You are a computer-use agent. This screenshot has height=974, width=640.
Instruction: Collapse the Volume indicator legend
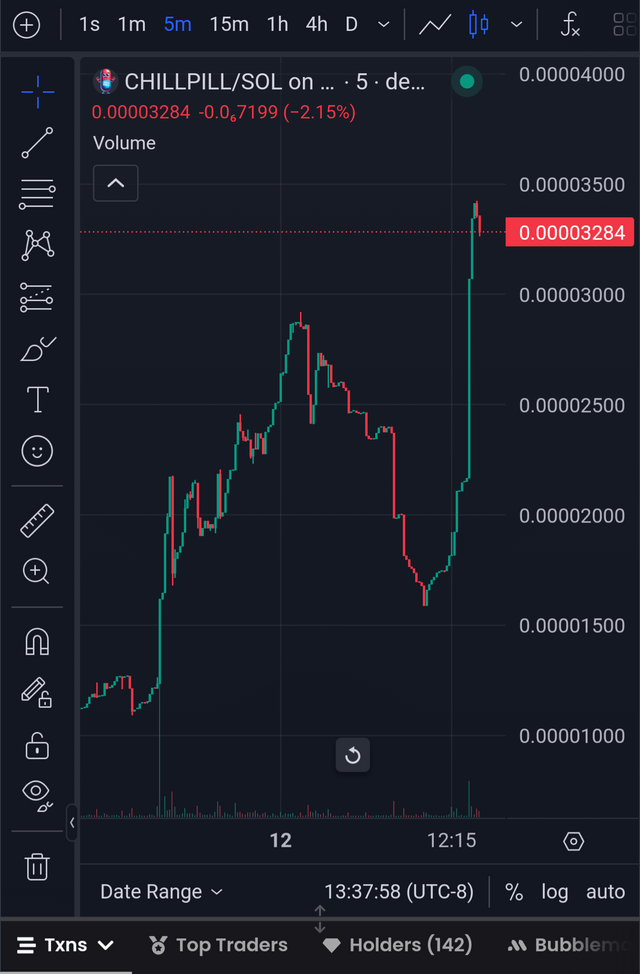(x=115, y=183)
